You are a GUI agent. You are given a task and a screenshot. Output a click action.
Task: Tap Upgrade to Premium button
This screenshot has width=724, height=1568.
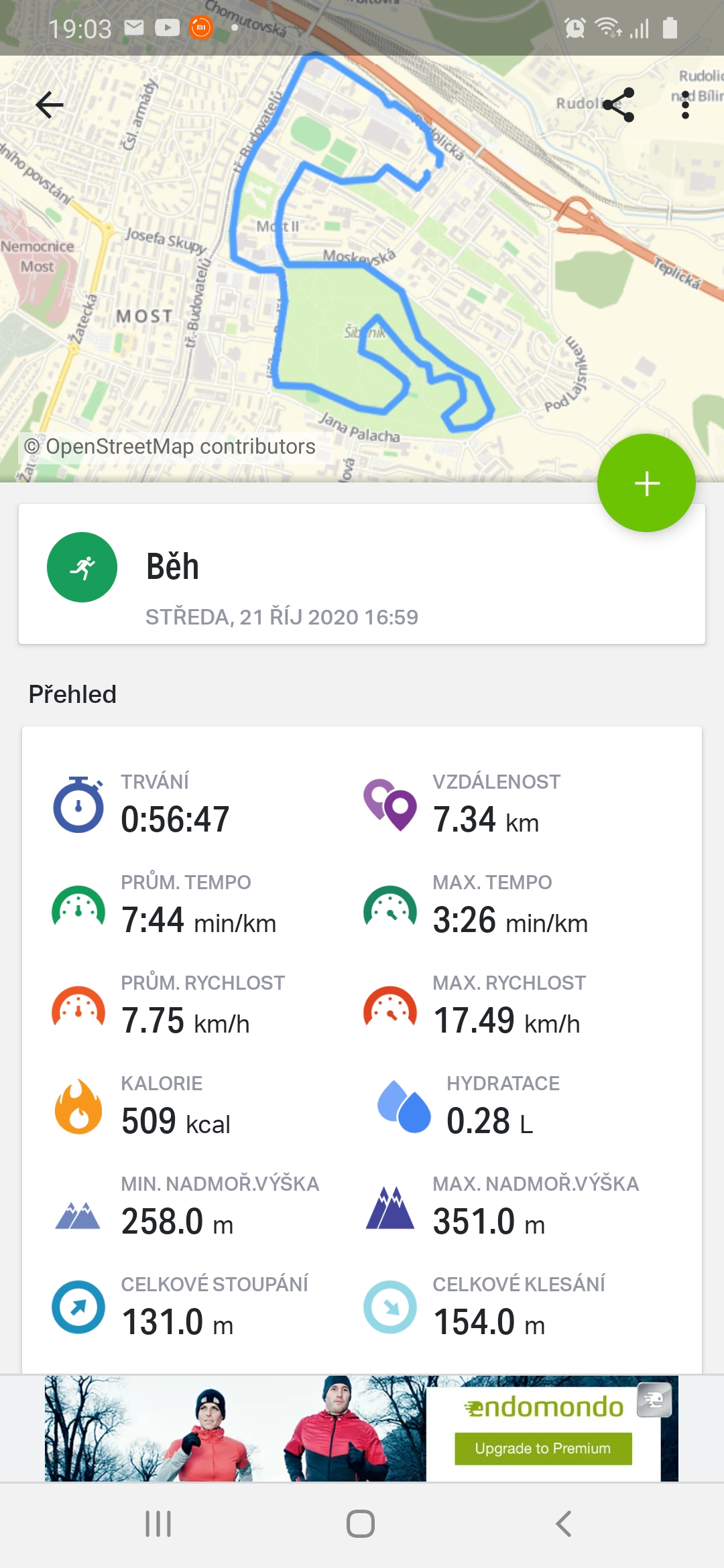click(543, 1449)
